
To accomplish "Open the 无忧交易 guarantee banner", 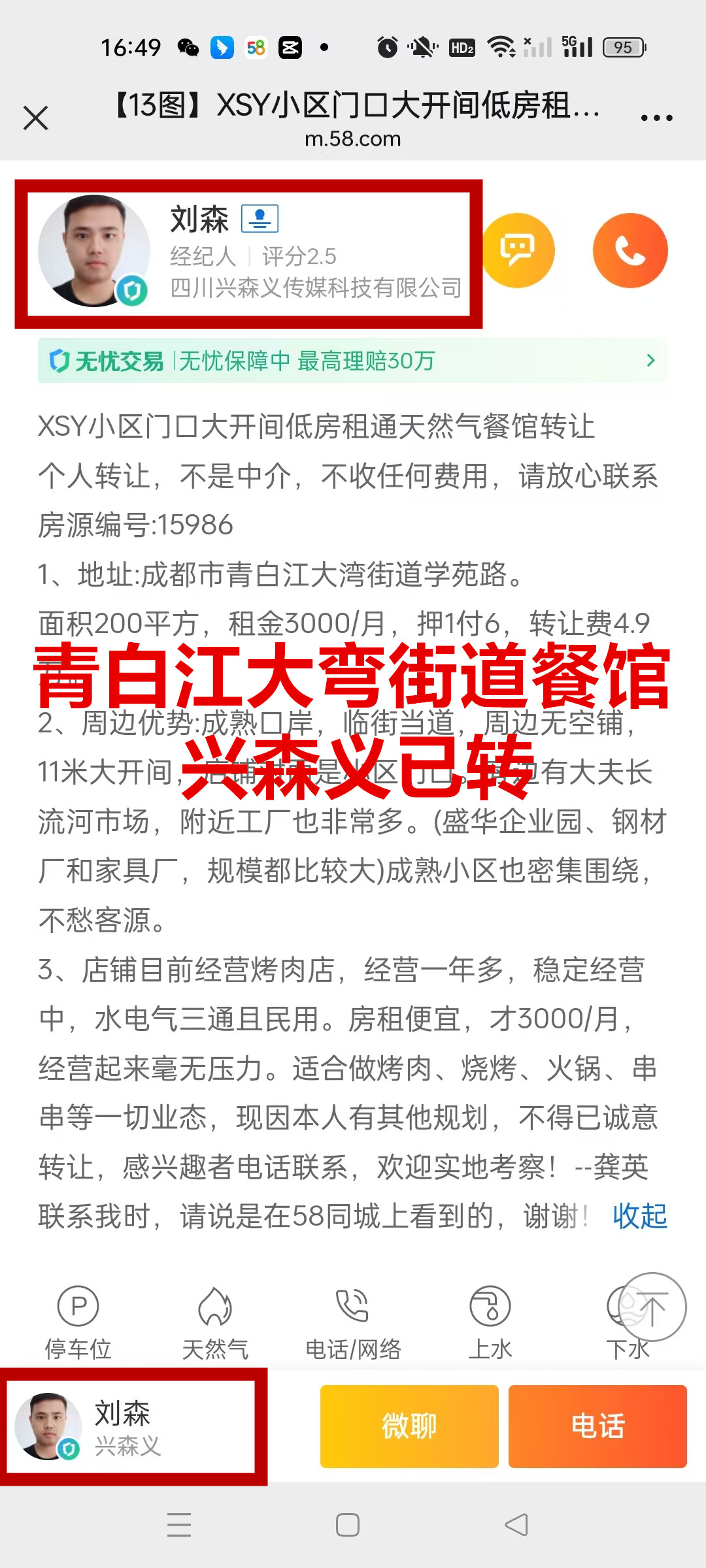I will (353, 361).
